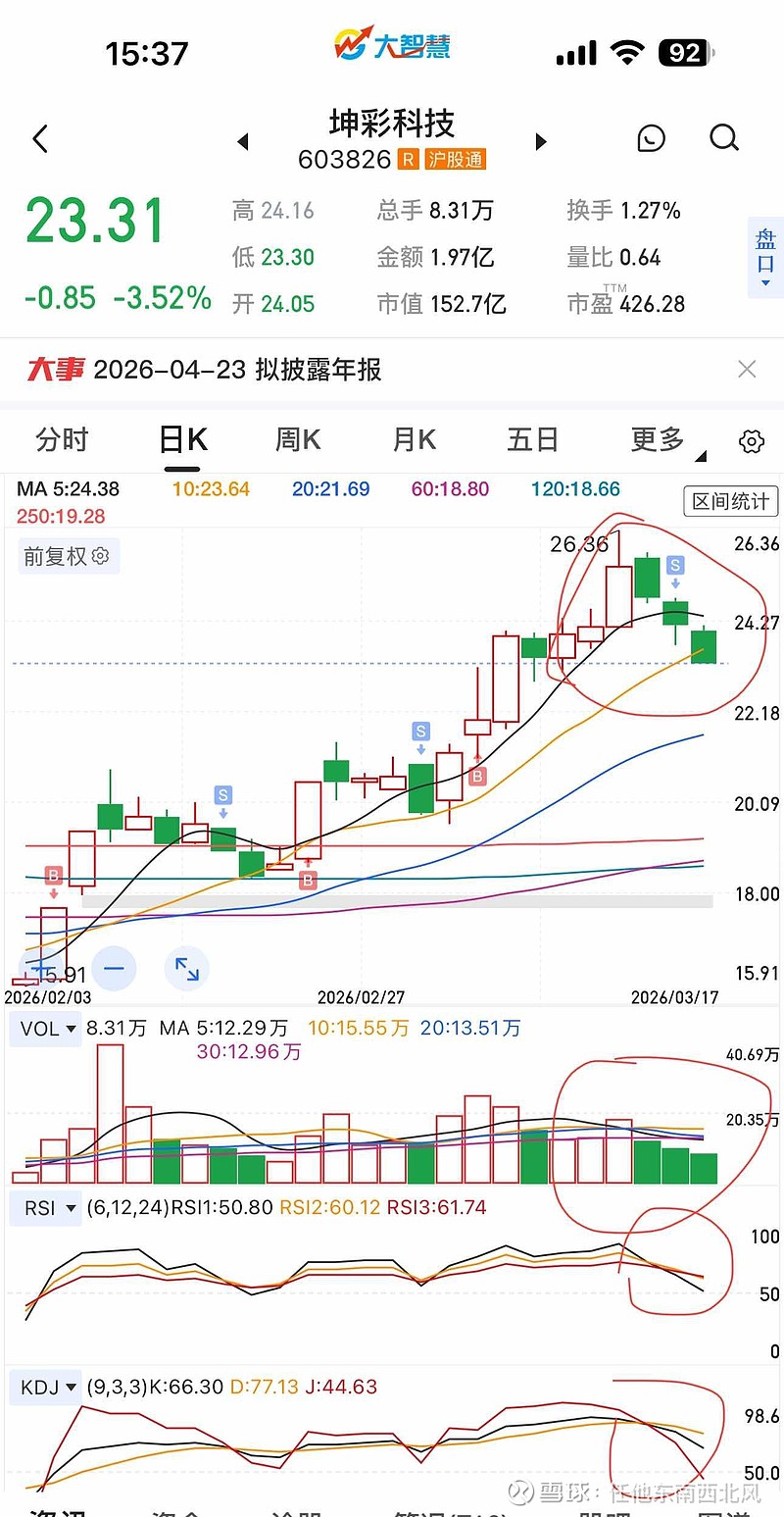
Task: Navigate back with the left chevron arrow
Action: [x=39, y=138]
